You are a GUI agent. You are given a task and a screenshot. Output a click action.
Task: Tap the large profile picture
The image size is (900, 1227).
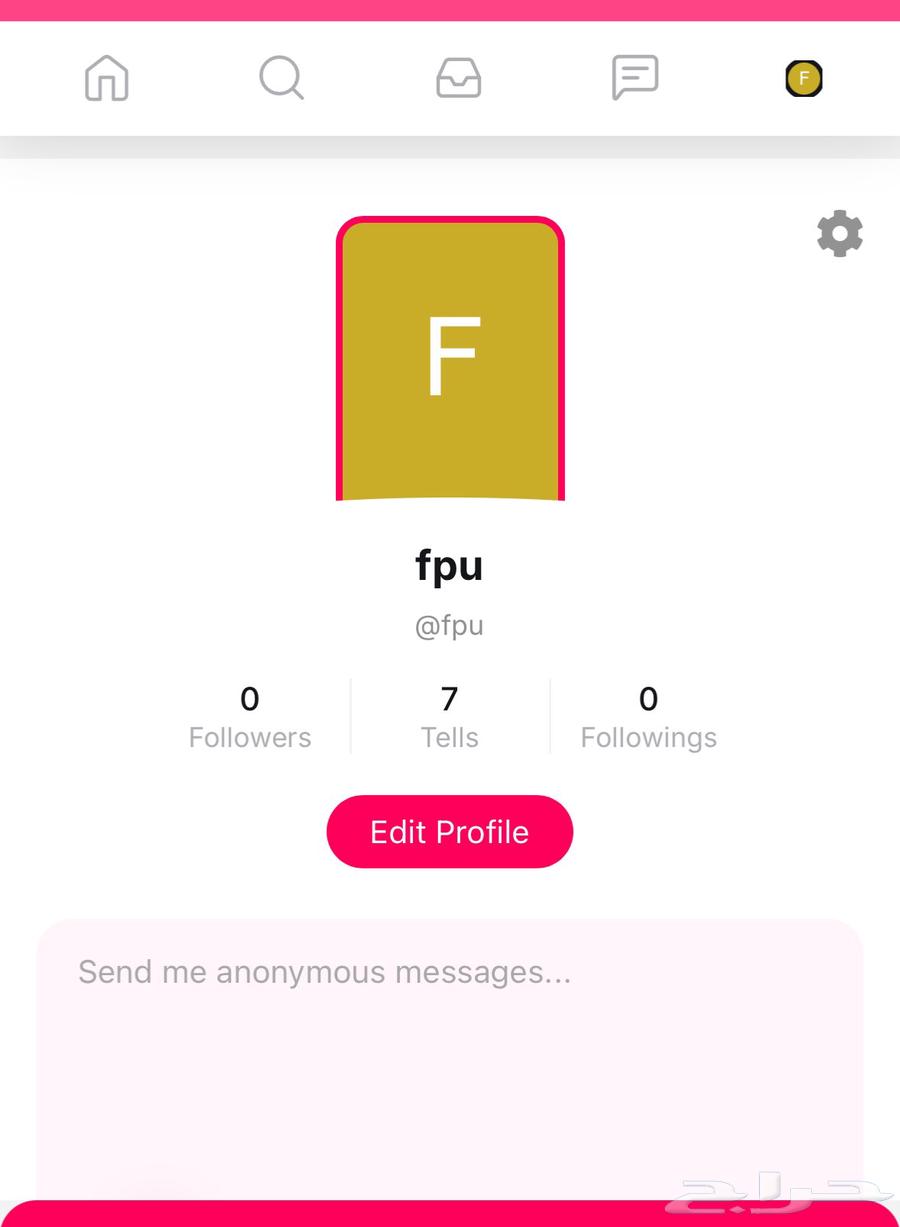click(x=450, y=358)
